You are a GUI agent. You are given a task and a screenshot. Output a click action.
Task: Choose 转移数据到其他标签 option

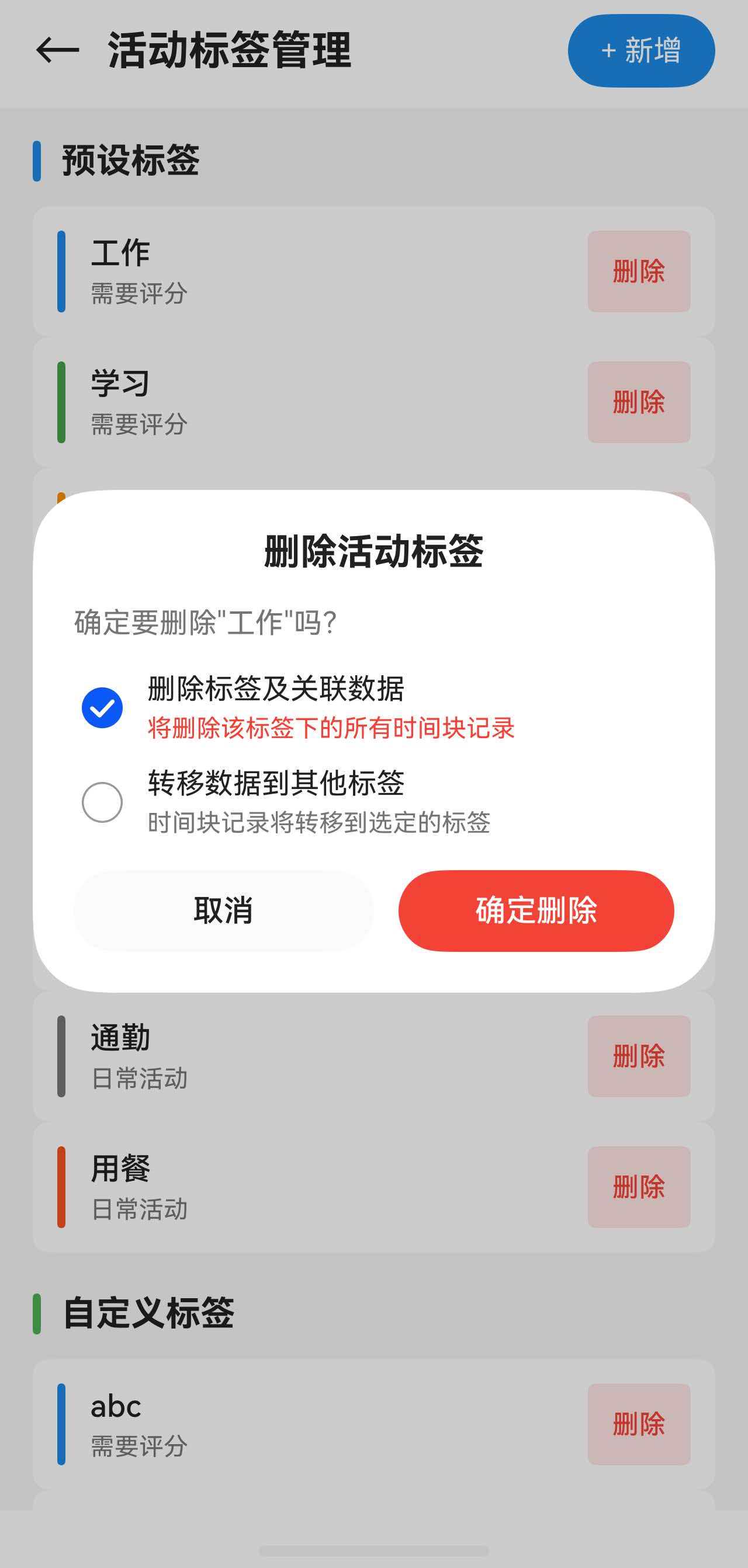coord(102,802)
